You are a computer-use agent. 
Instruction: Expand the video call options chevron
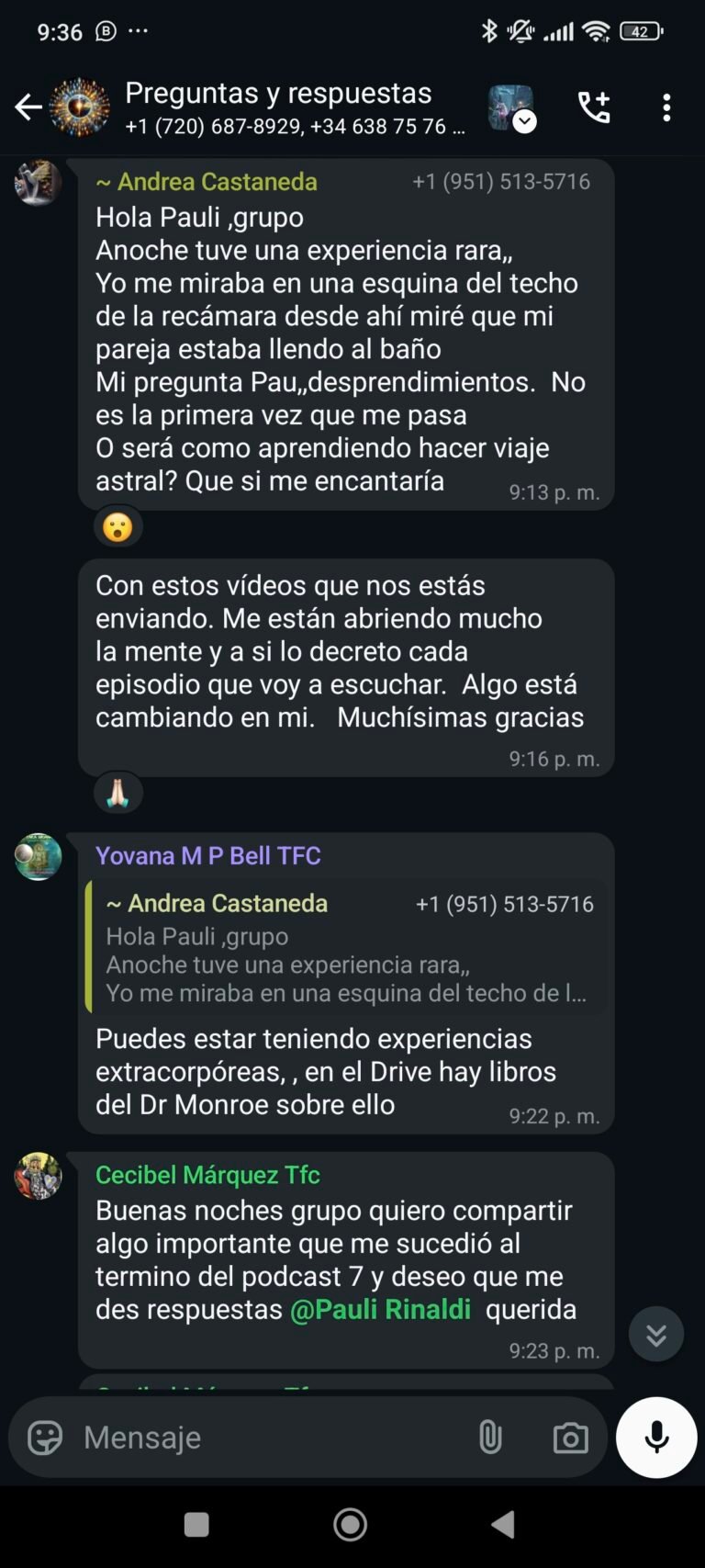[x=524, y=120]
